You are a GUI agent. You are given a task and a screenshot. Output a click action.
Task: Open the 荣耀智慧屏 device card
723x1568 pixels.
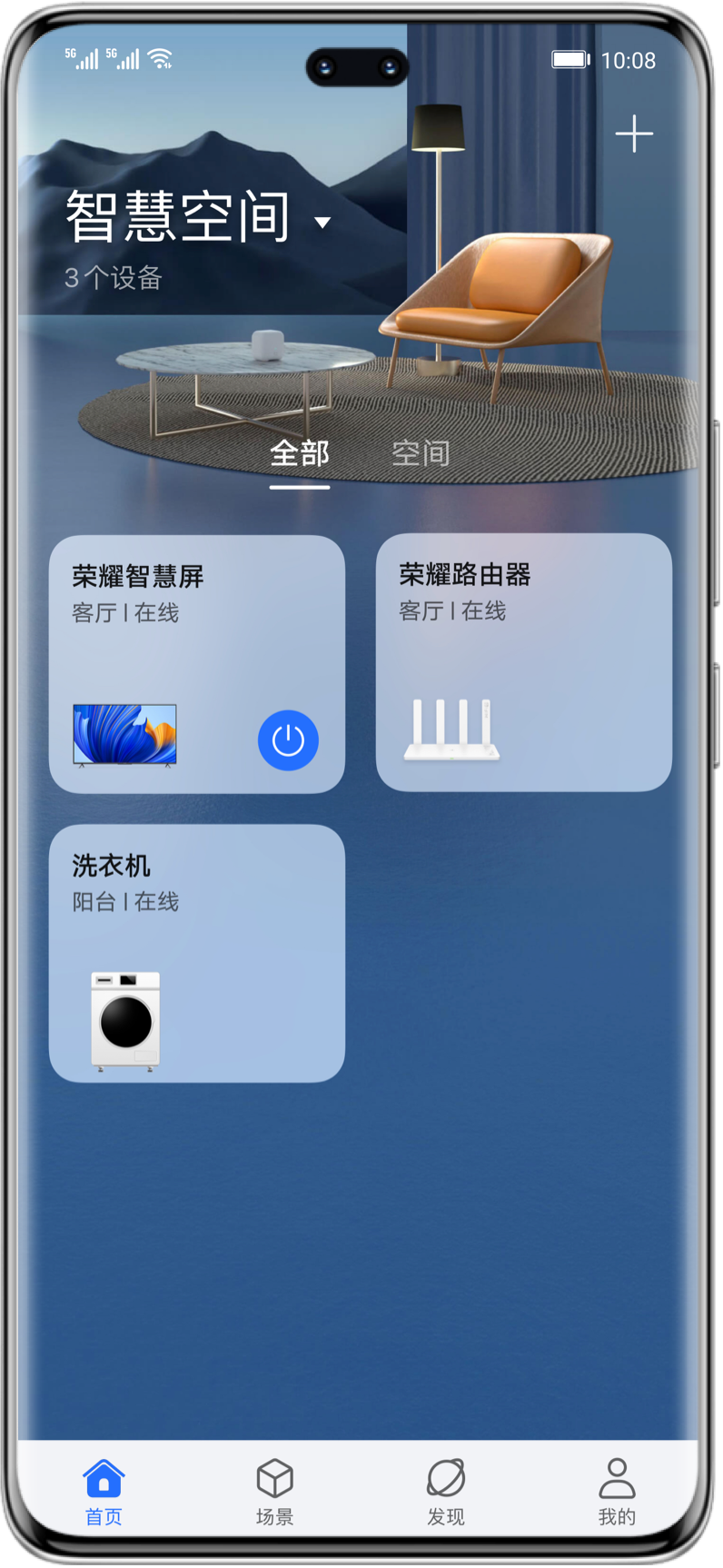coord(163,636)
